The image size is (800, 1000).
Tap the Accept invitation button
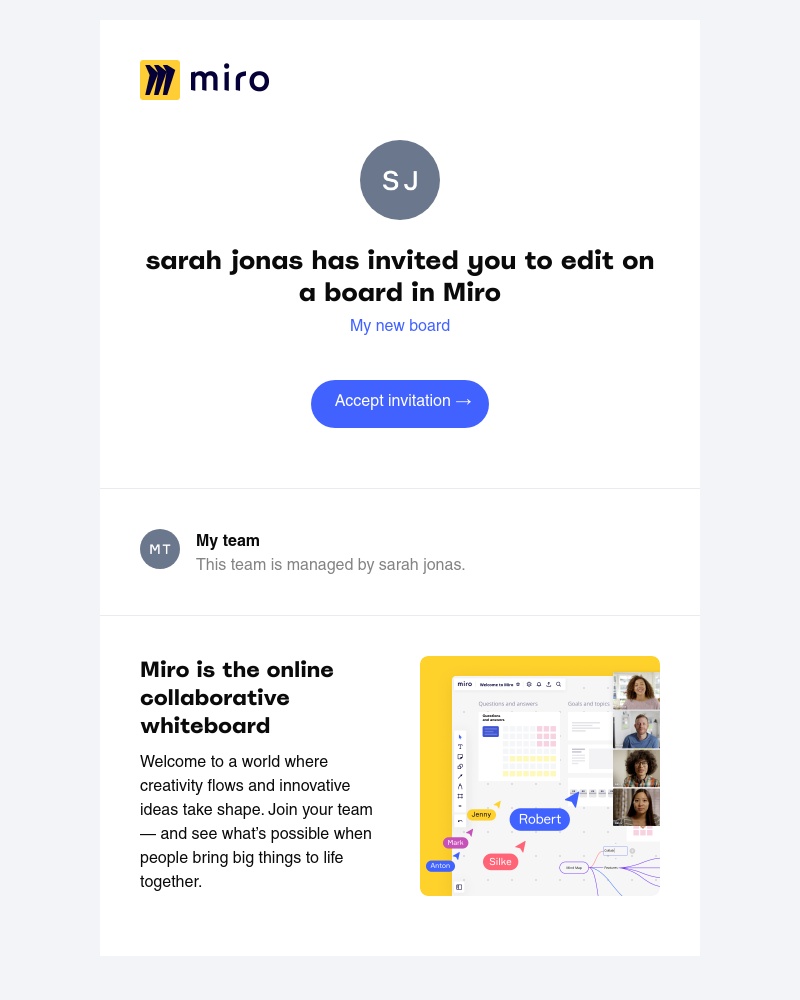point(400,403)
